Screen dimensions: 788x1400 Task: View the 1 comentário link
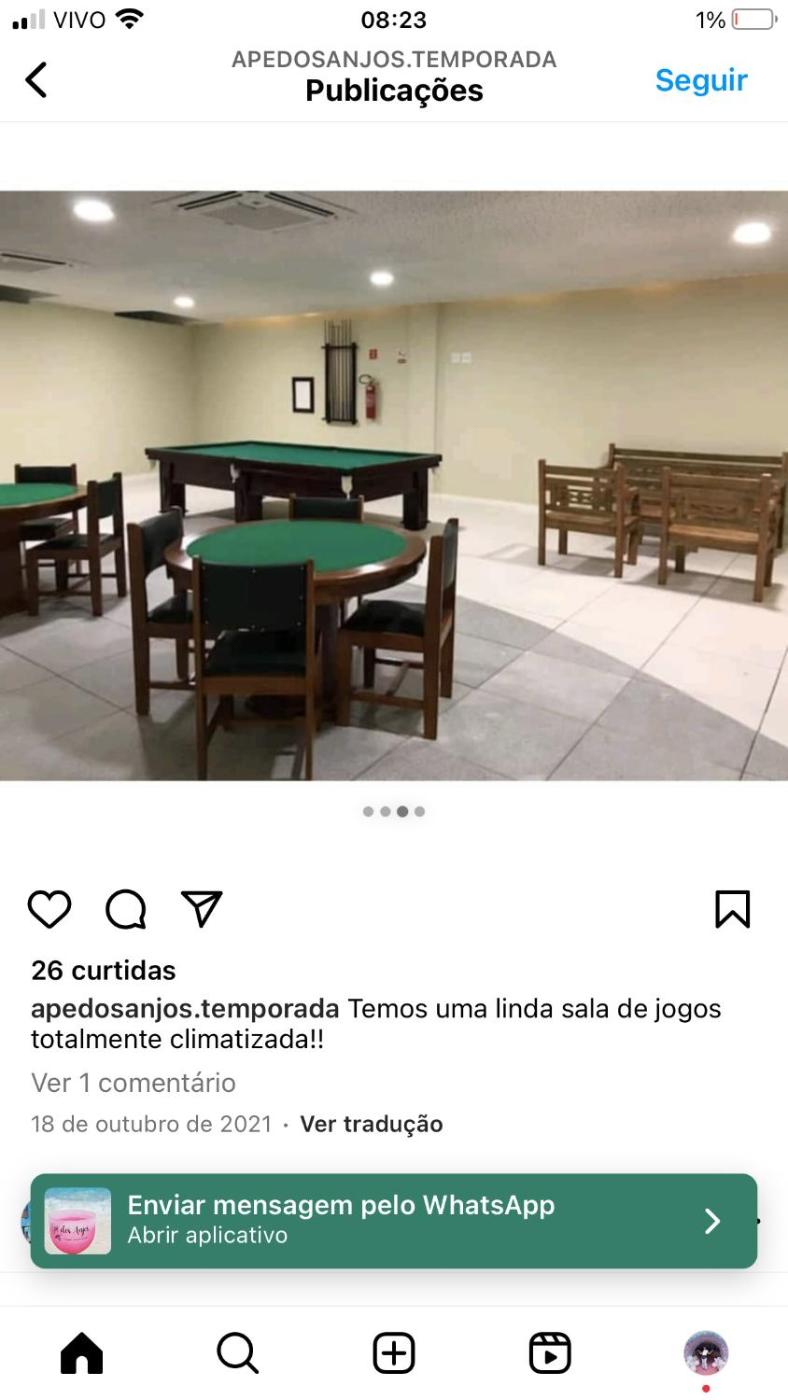click(133, 1083)
